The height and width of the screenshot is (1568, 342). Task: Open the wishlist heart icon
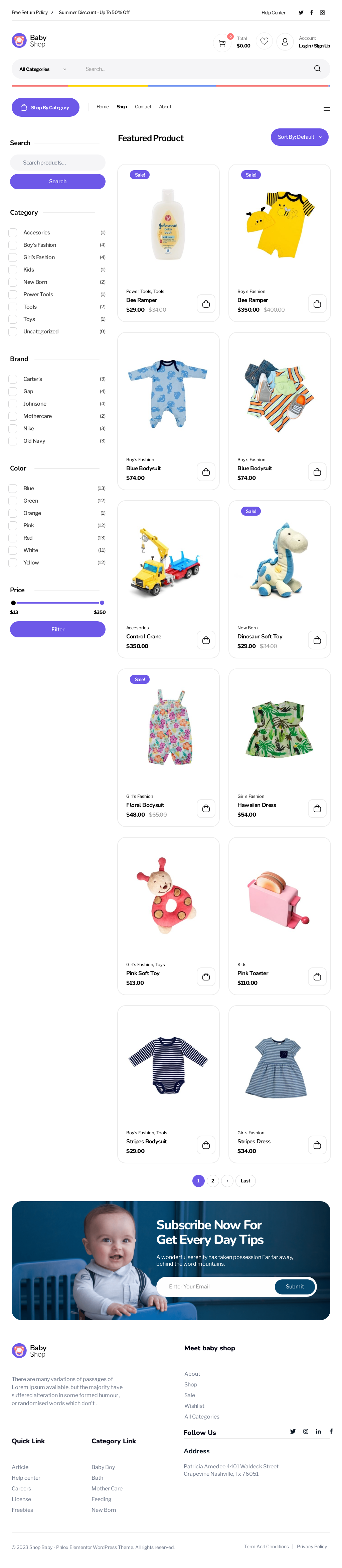(264, 41)
